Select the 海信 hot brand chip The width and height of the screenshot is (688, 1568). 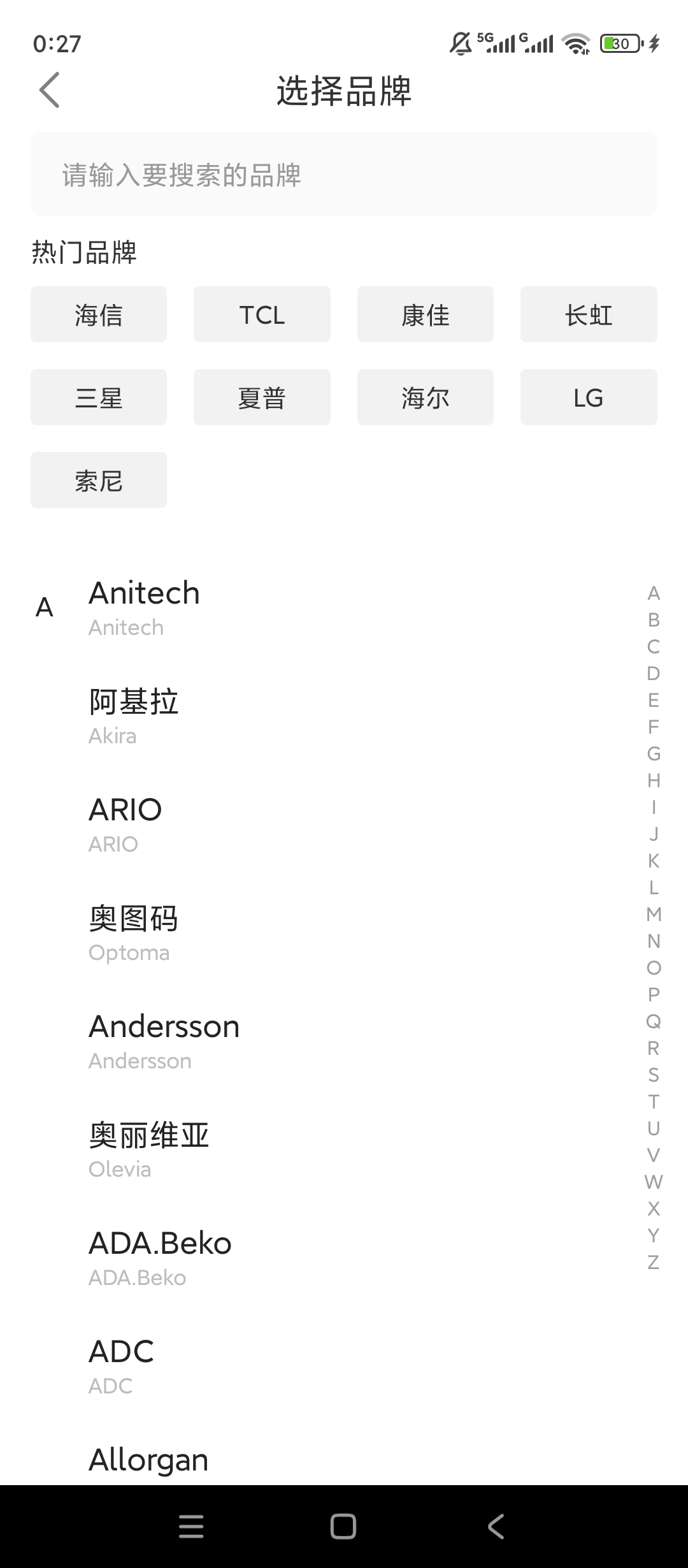[99, 314]
